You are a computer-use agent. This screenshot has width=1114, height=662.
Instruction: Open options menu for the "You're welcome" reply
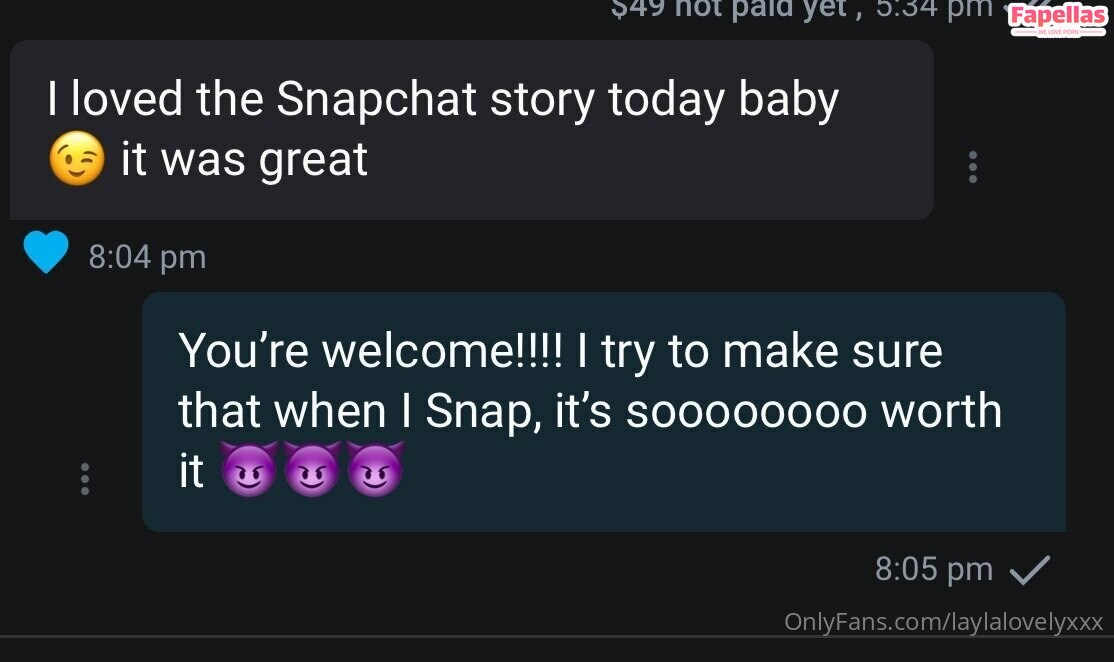coord(85,479)
